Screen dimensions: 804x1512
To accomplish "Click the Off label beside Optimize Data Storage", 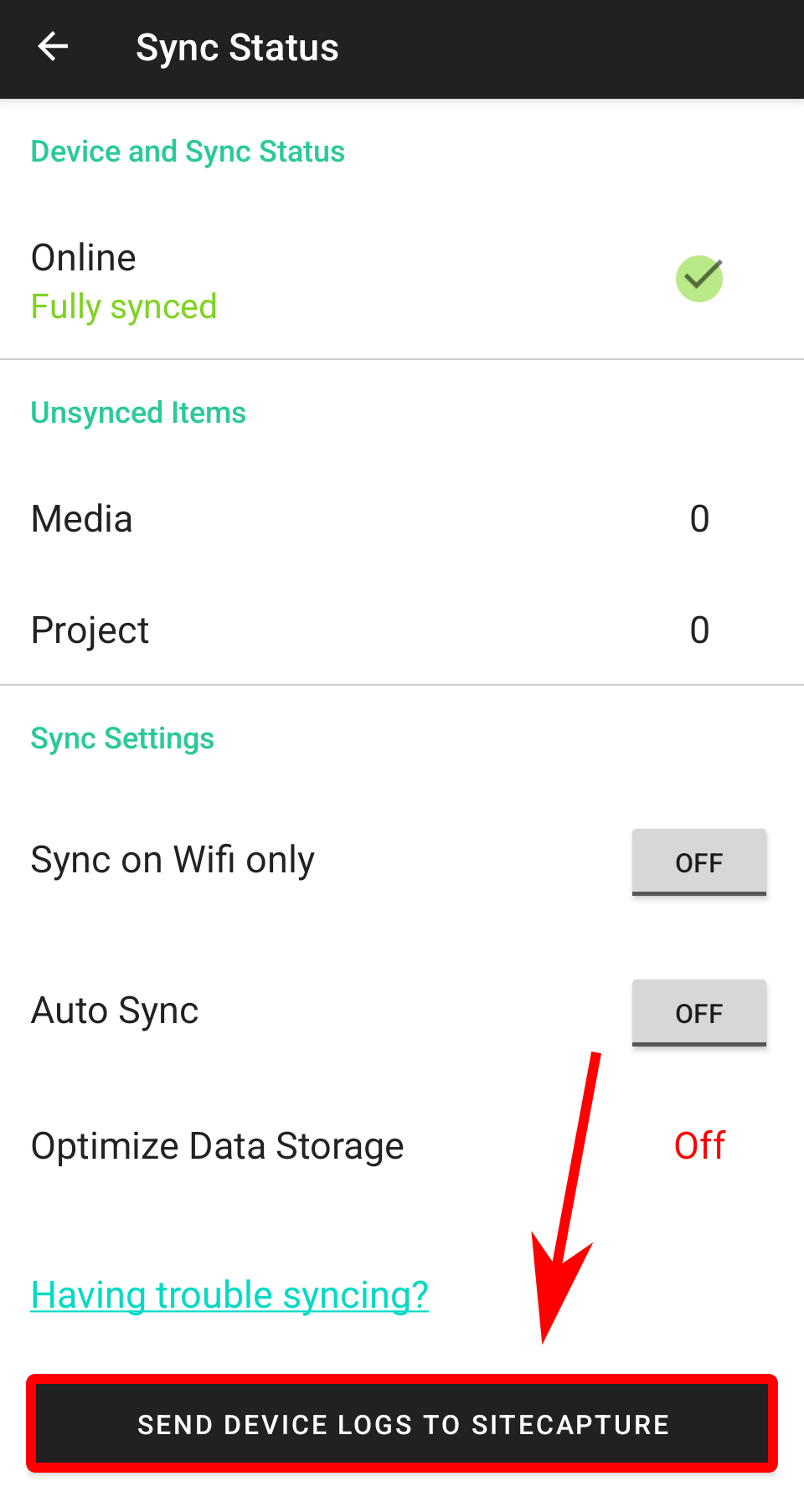I will [698, 1145].
